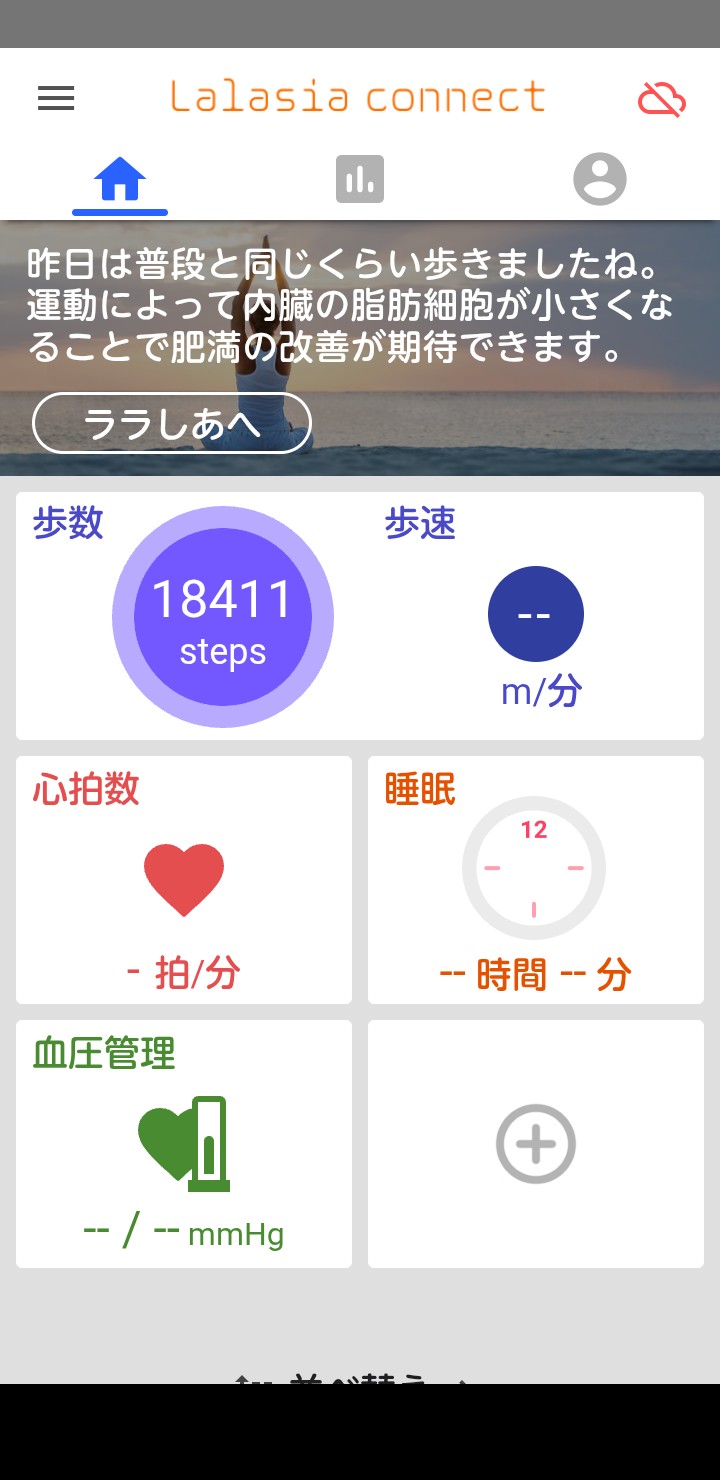Open the hamburger menu
The image size is (720, 1480).
[x=55, y=99]
